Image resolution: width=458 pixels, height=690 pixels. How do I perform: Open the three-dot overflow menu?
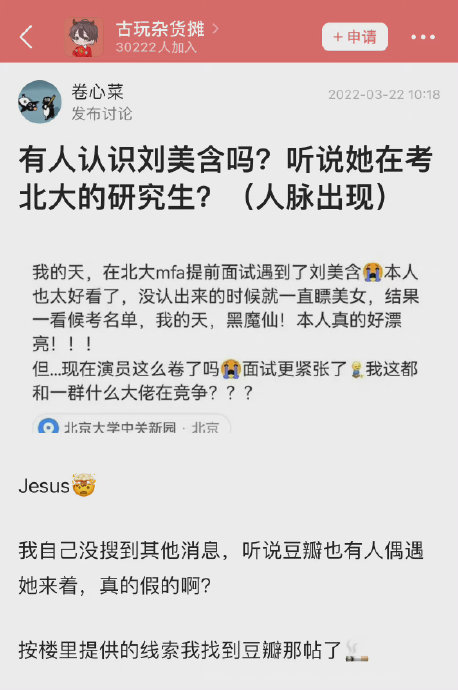(x=423, y=37)
